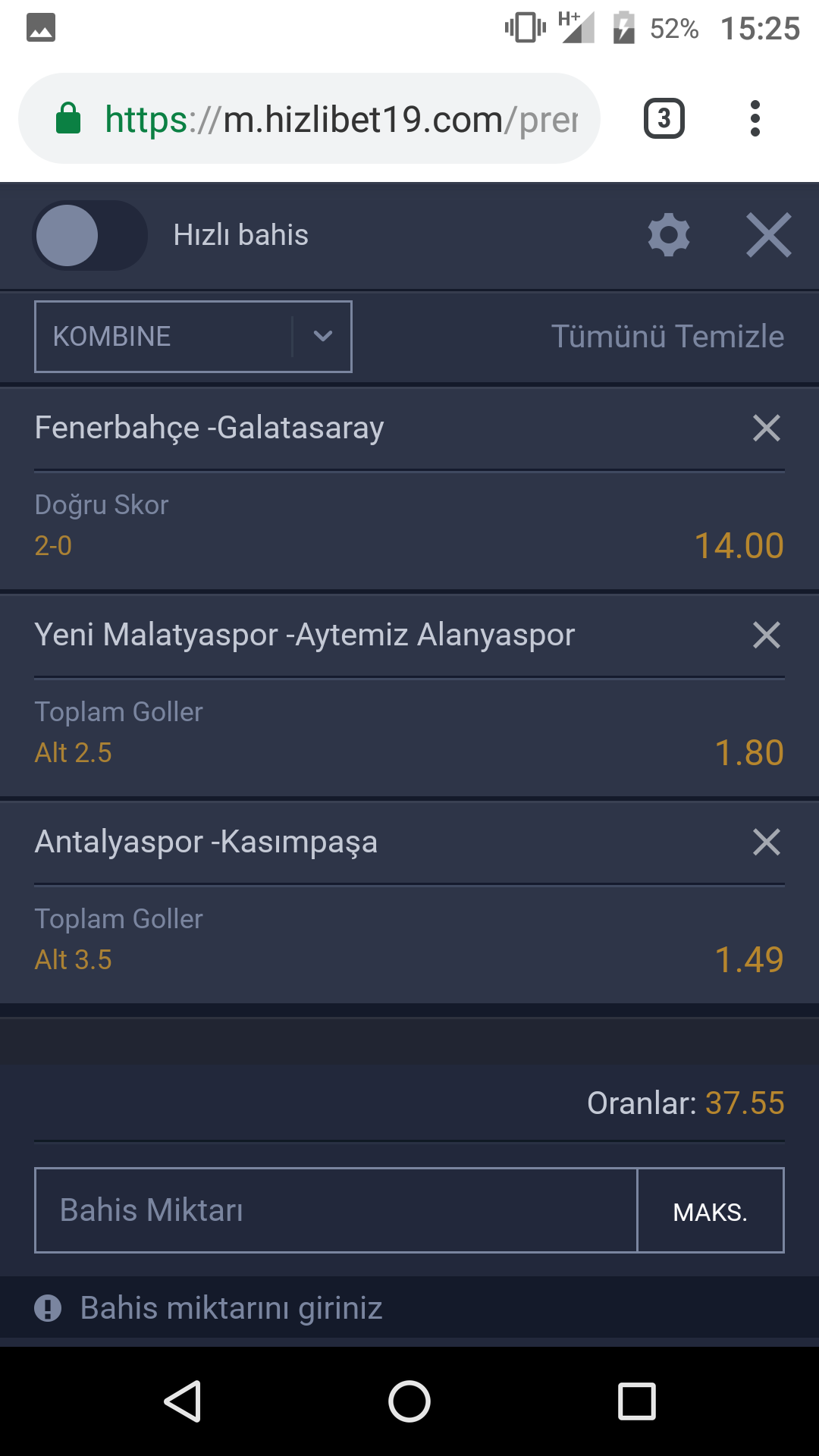Screen dimensions: 819x1456
Task: Tap the MAKS. maximum stake button
Action: (x=711, y=1210)
